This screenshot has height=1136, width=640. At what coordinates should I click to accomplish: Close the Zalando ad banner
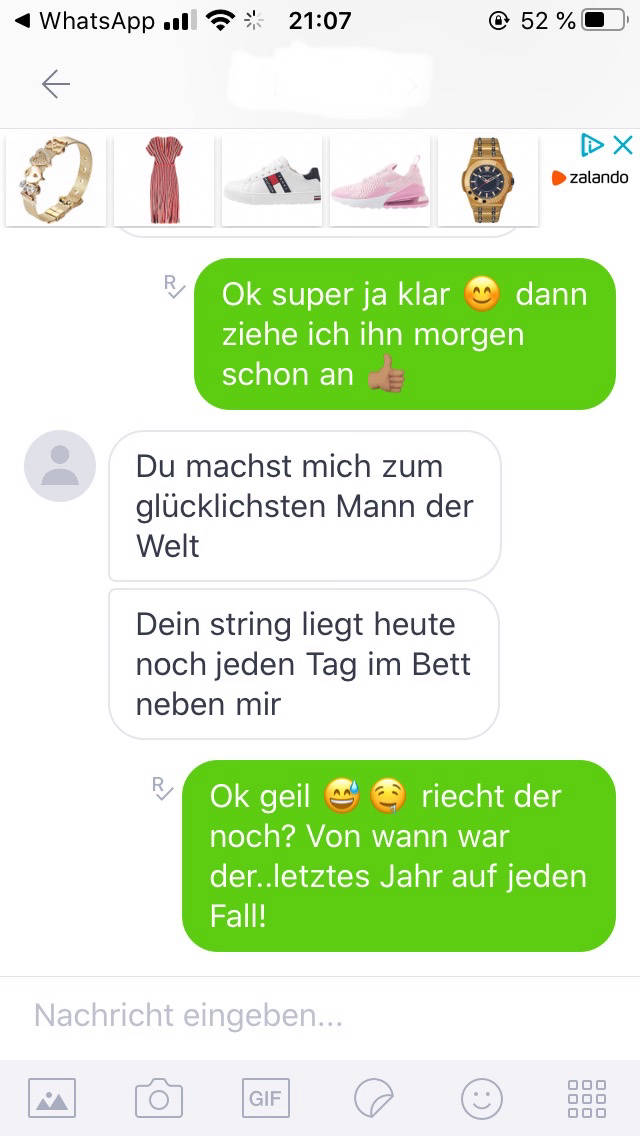tap(622, 146)
